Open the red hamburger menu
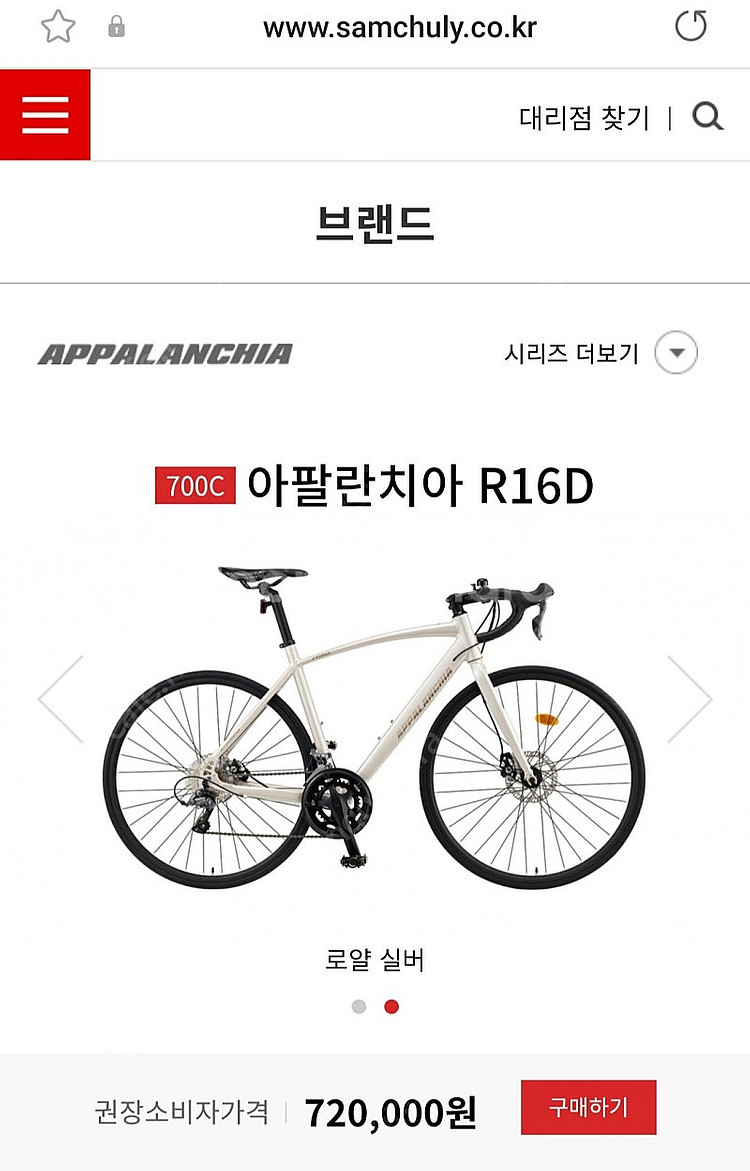Screen dimensions: 750x1171 pyautogui.click(x=45, y=115)
